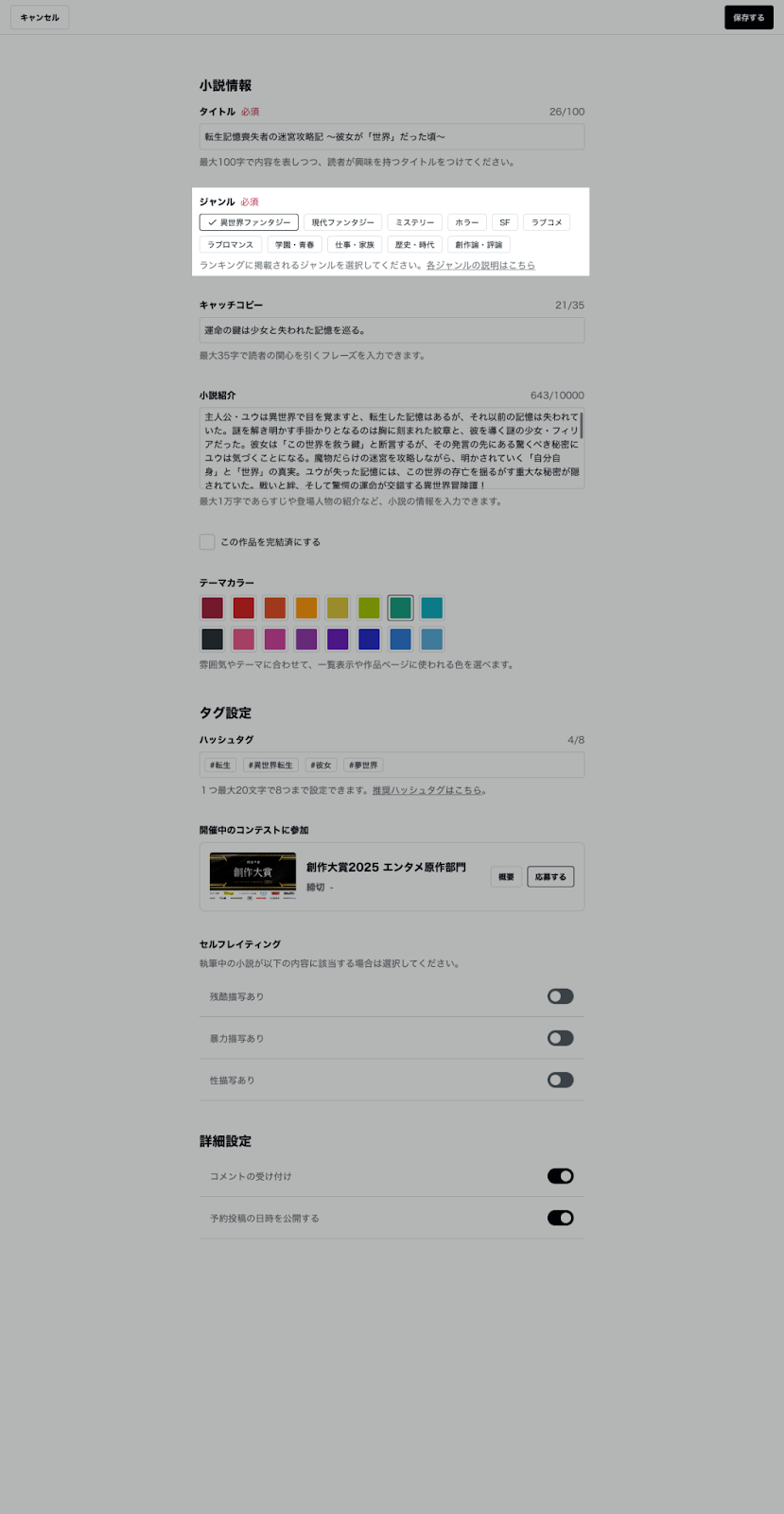784x1514 pixels.
Task: Pick the orange theme color swatch
Action: [305, 607]
